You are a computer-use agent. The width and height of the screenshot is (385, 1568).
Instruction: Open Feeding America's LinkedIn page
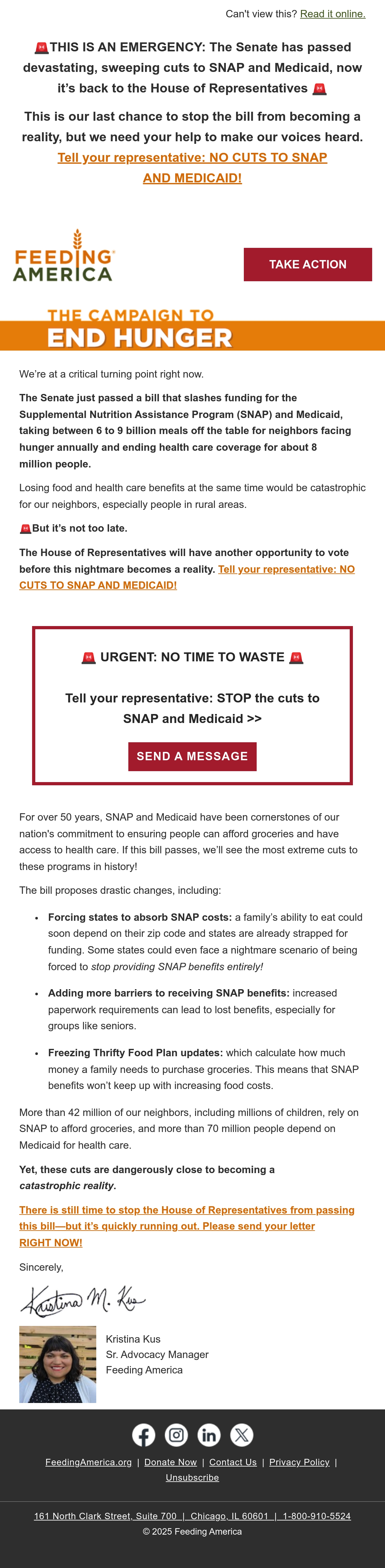pyautogui.click(x=209, y=1435)
